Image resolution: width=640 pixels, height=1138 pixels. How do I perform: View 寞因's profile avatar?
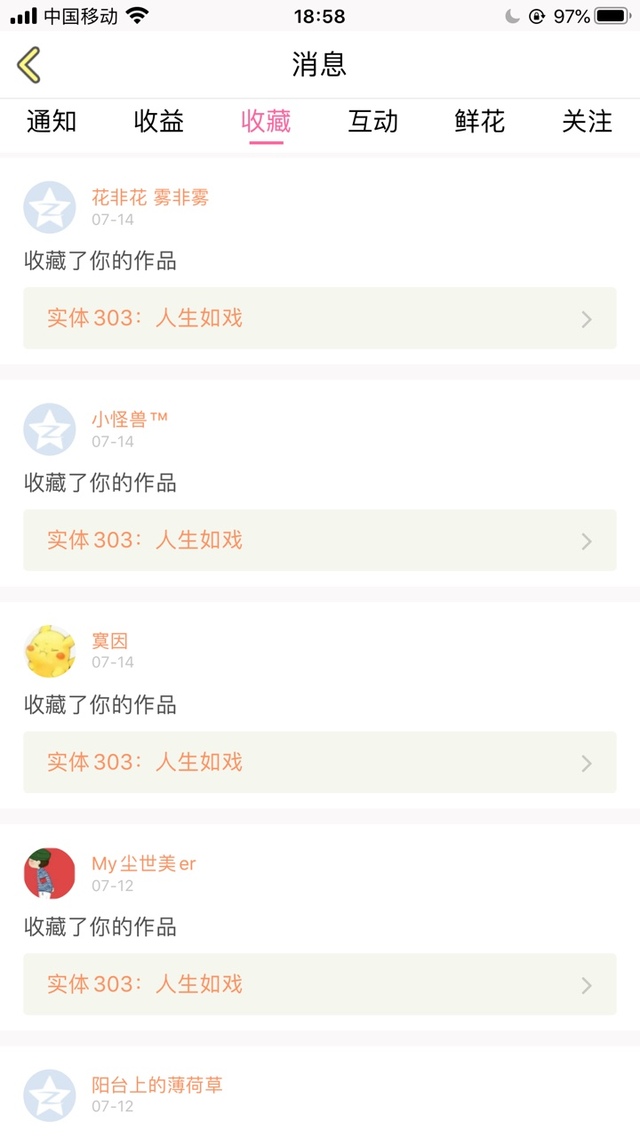point(50,651)
